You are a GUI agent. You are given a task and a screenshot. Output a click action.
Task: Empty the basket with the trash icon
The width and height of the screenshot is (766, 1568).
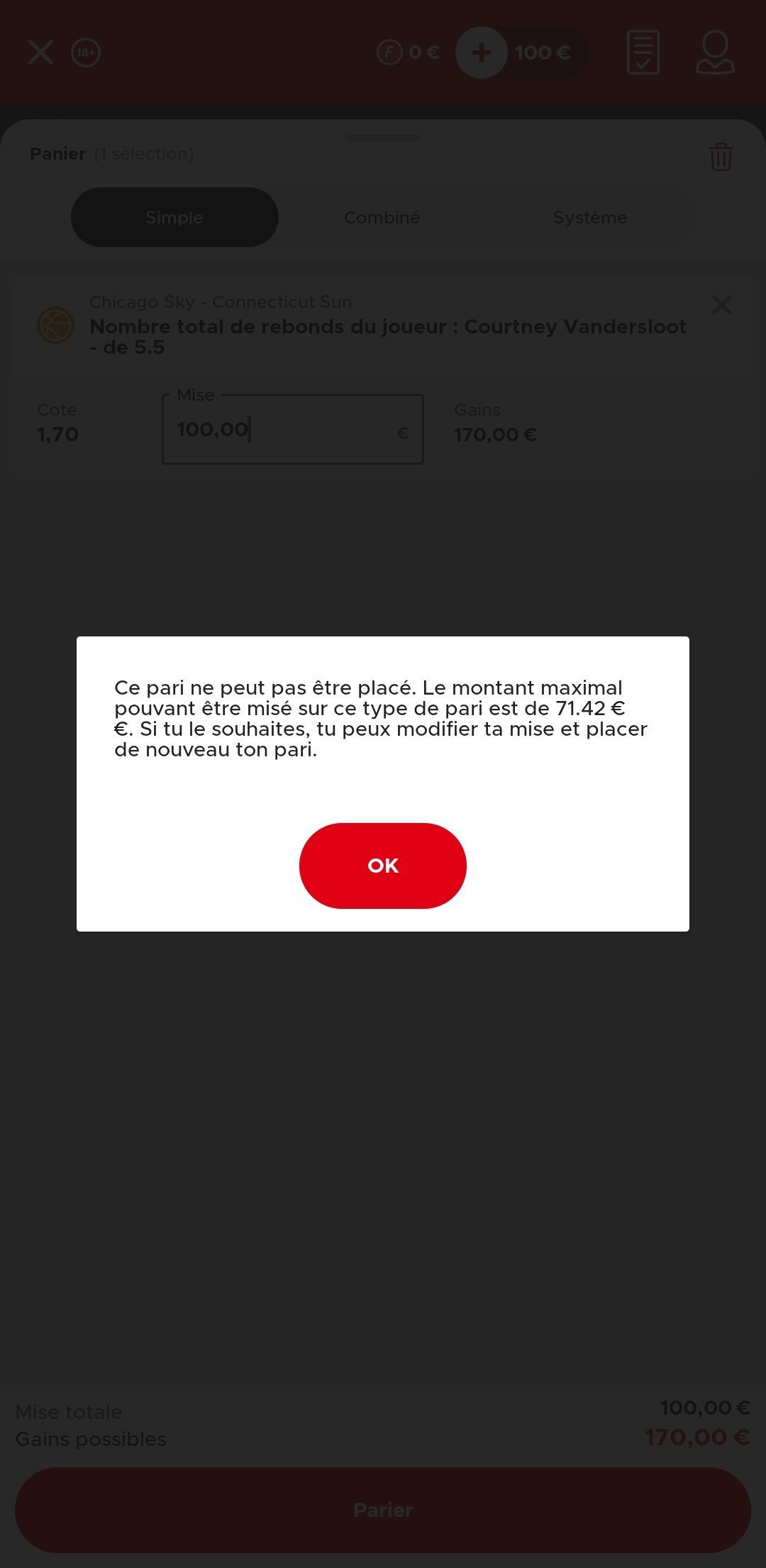point(721,157)
